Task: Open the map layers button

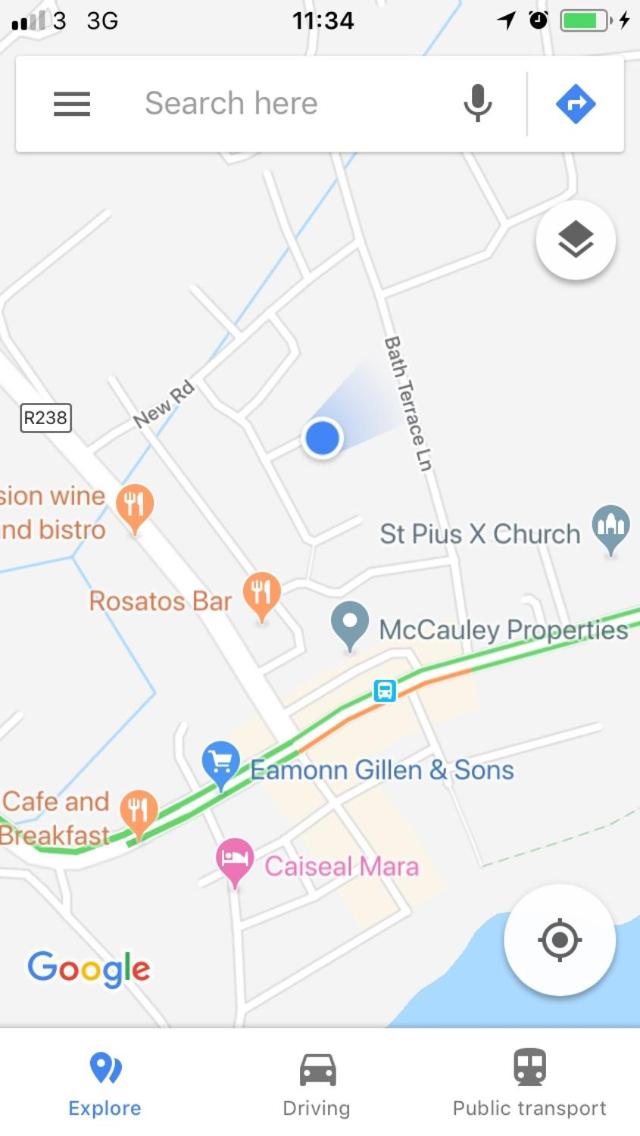Action: 576,240
